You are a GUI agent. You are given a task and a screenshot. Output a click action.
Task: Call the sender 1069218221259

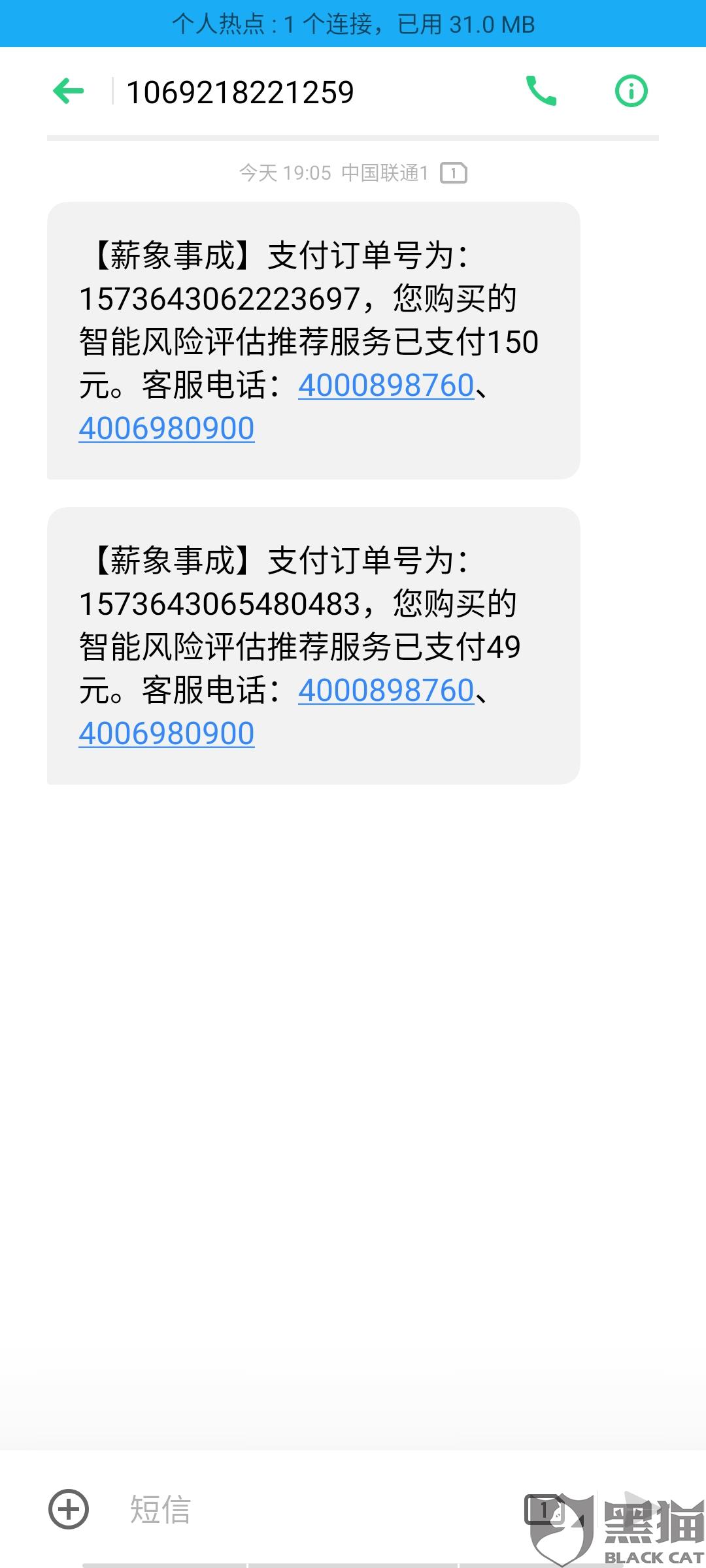[x=541, y=91]
